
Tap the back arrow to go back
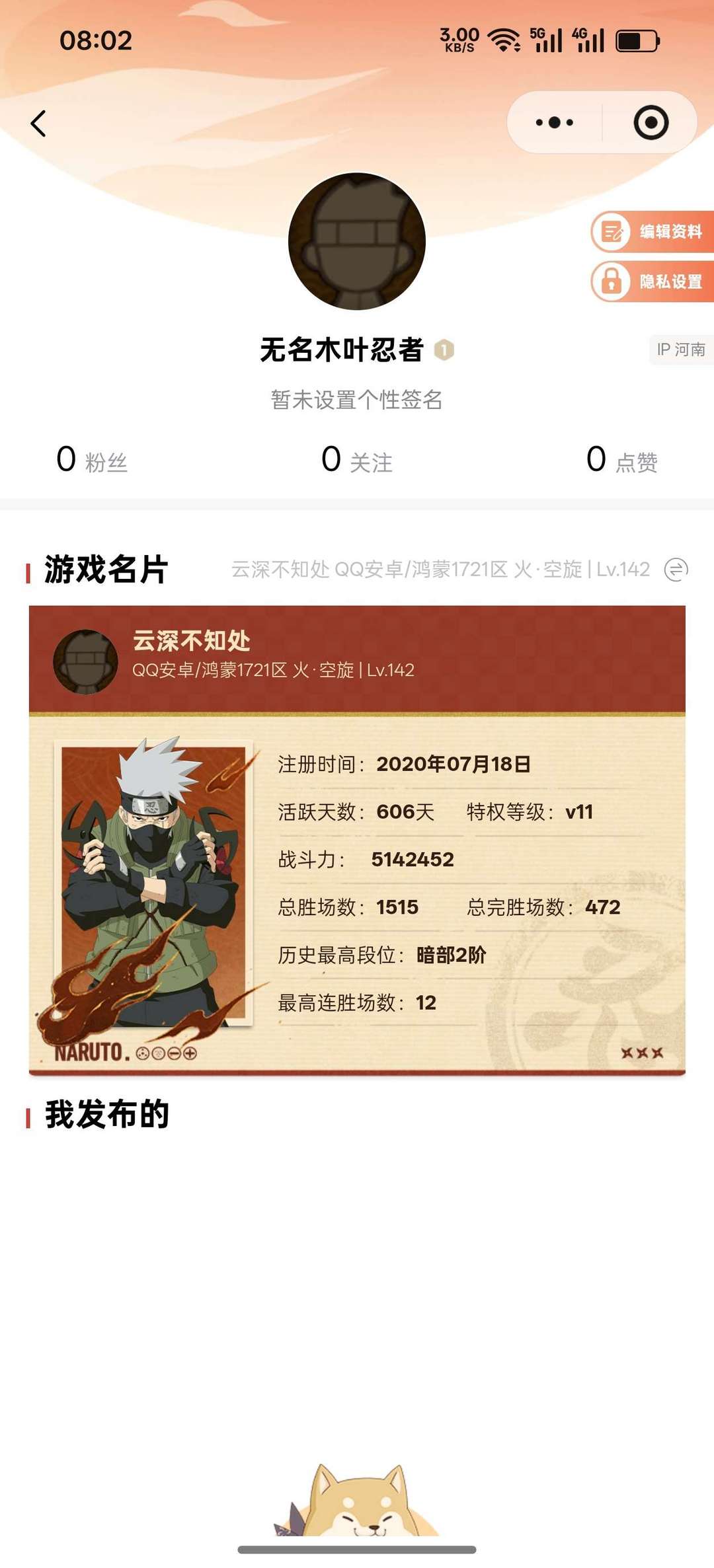coord(40,122)
